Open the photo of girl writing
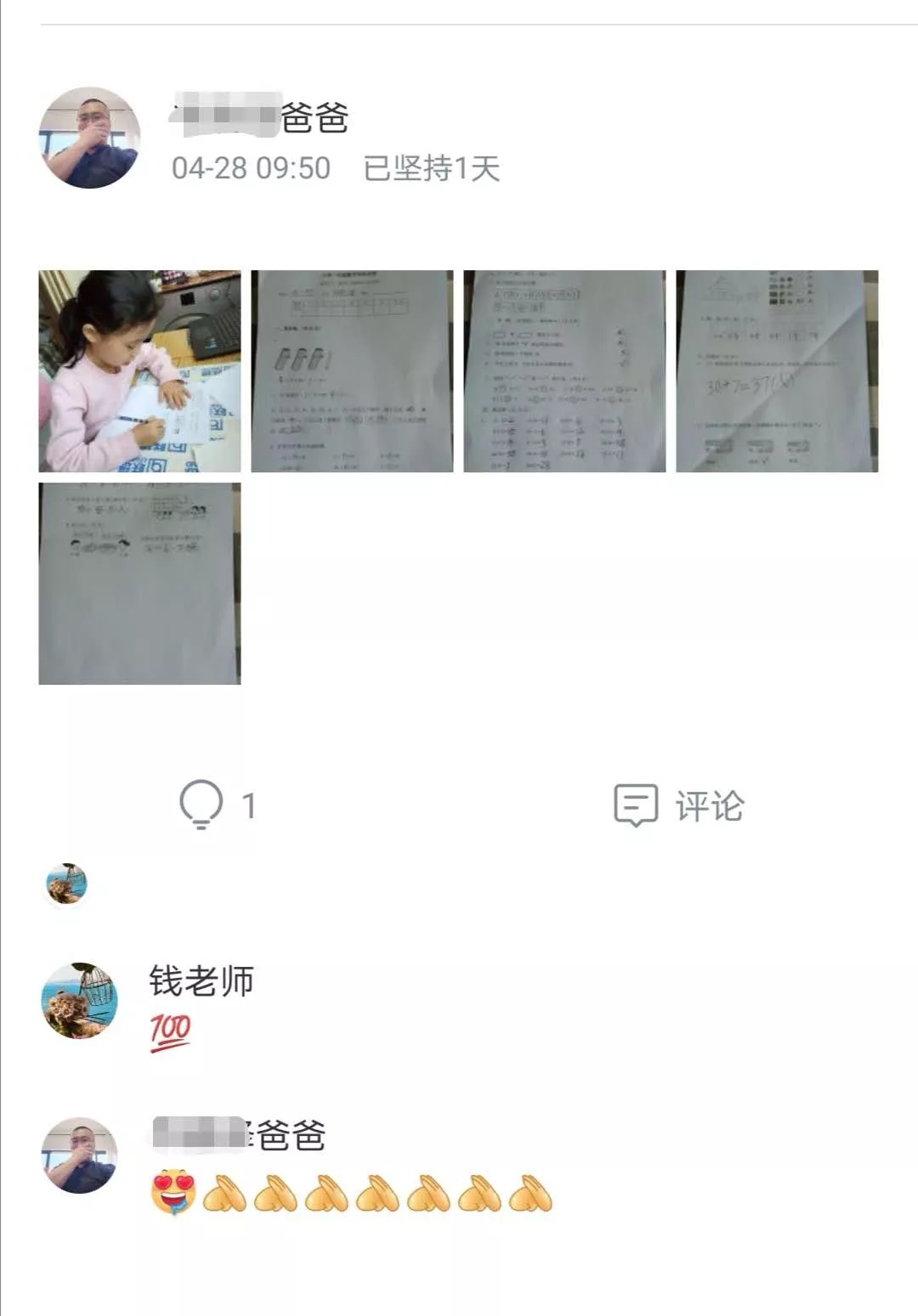 [139, 371]
